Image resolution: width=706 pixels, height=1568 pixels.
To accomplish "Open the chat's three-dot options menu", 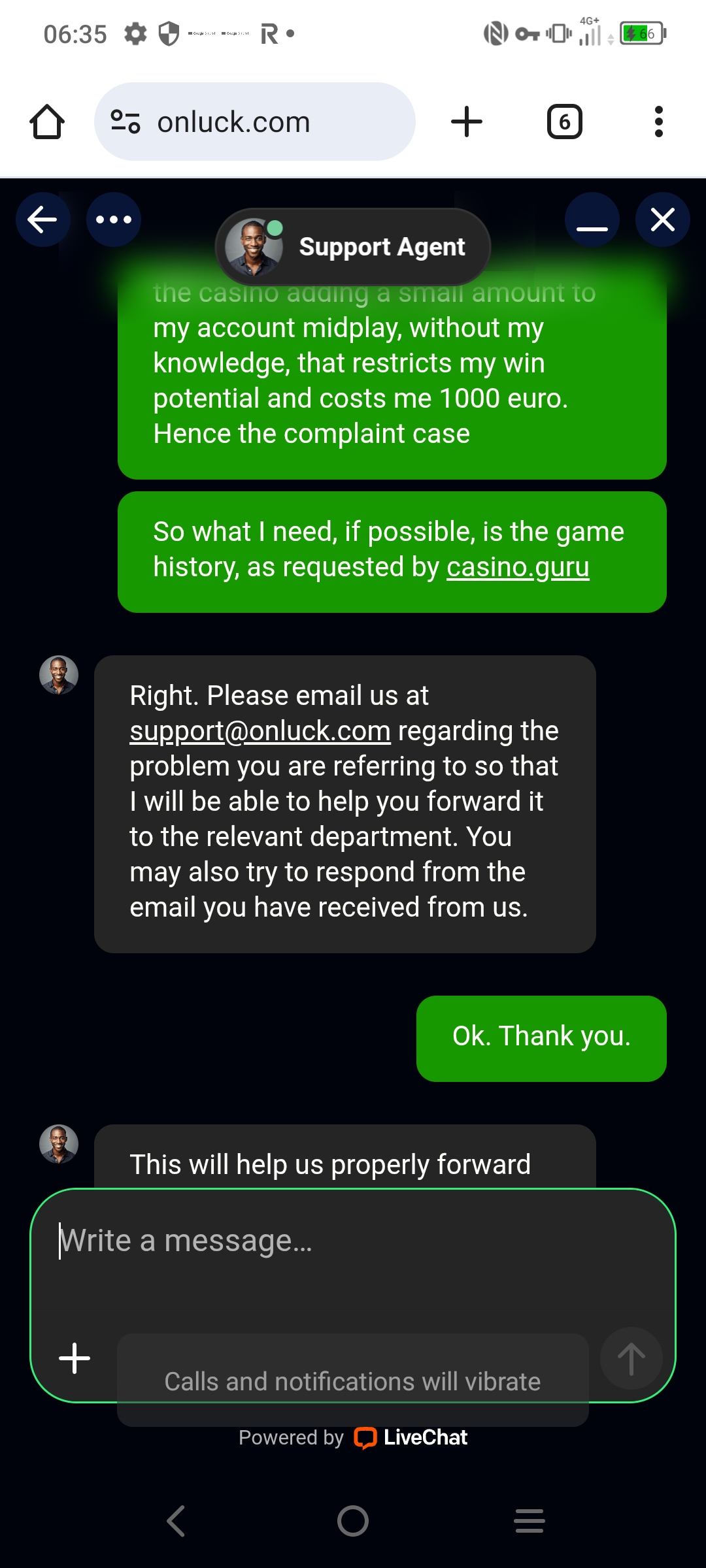I will pos(114,220).
